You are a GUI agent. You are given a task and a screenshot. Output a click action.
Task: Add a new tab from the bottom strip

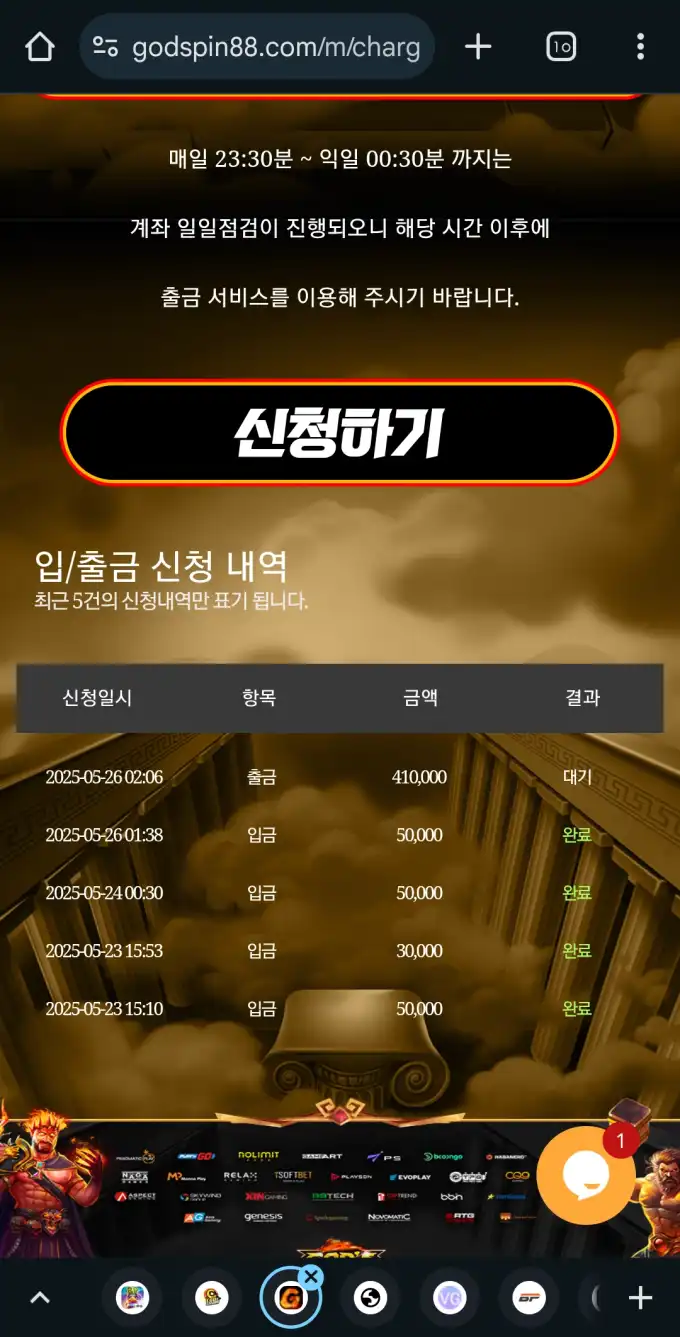tap(640, 1298)
